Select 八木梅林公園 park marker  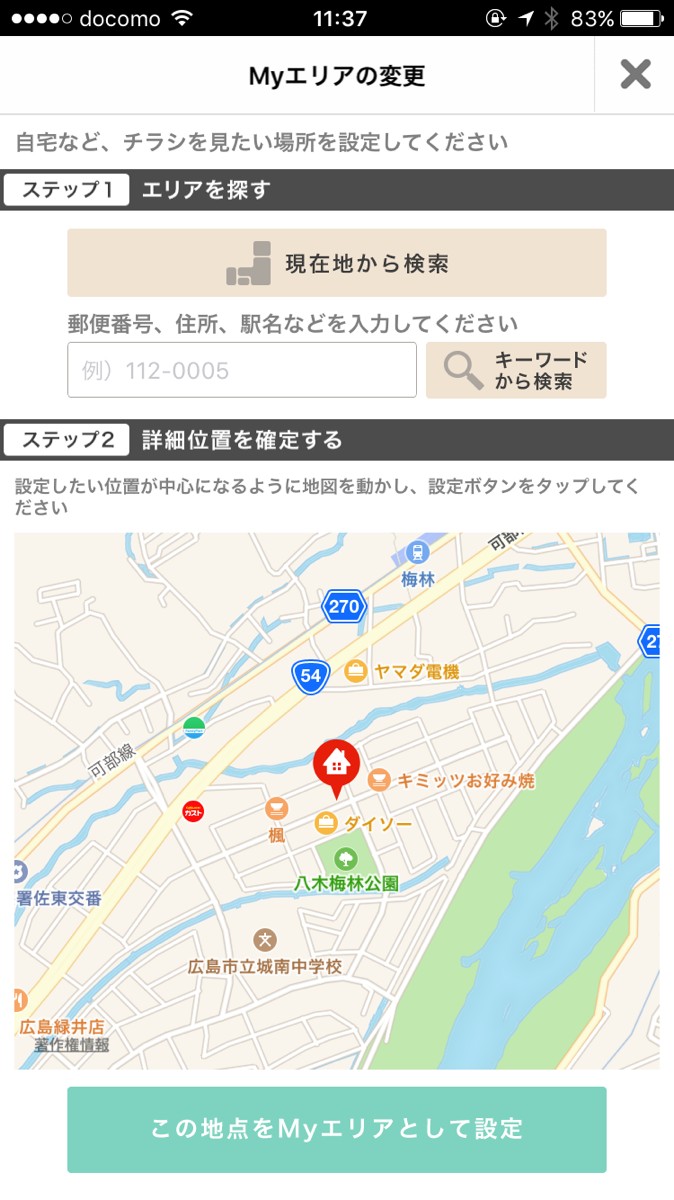pos(346,858)
